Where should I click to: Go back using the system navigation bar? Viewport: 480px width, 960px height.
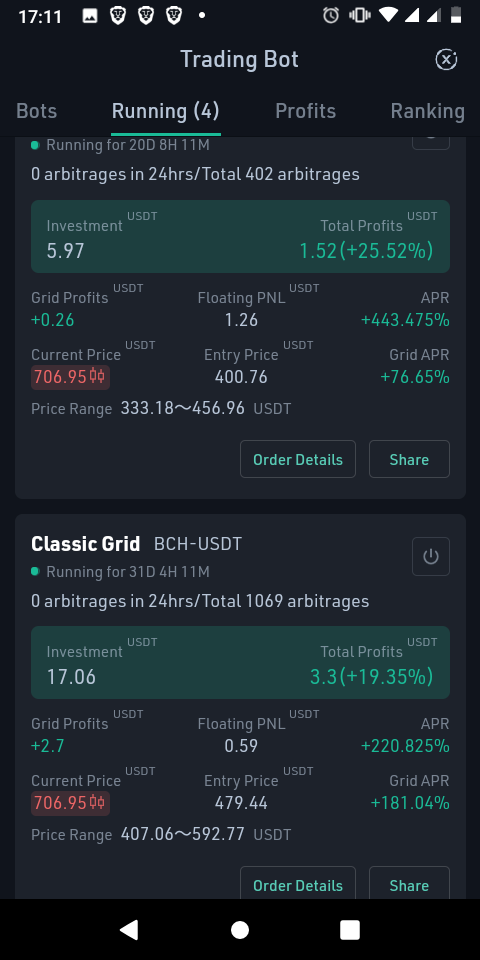pos(129,930)
